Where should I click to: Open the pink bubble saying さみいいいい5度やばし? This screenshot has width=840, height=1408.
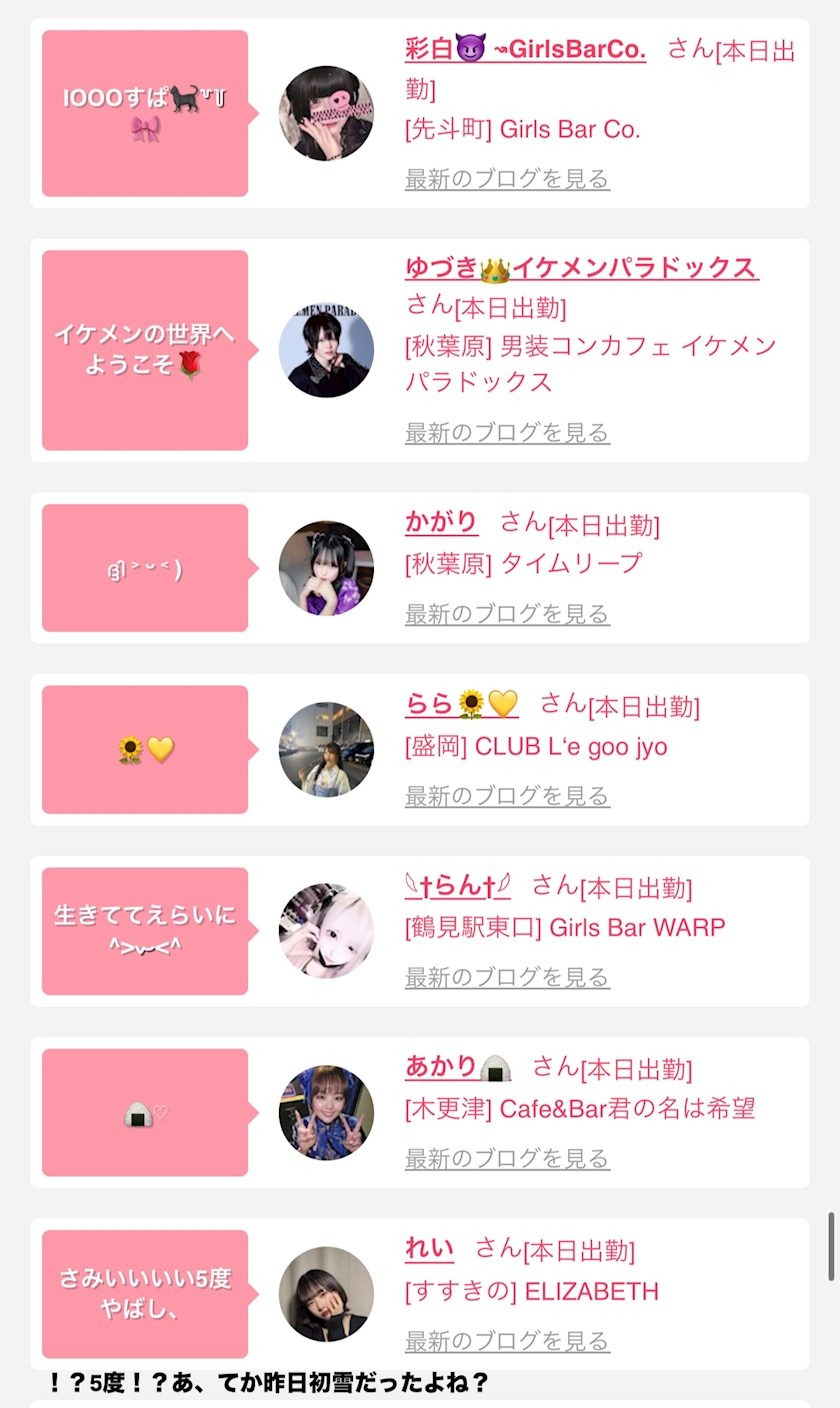pos(145,1294)
